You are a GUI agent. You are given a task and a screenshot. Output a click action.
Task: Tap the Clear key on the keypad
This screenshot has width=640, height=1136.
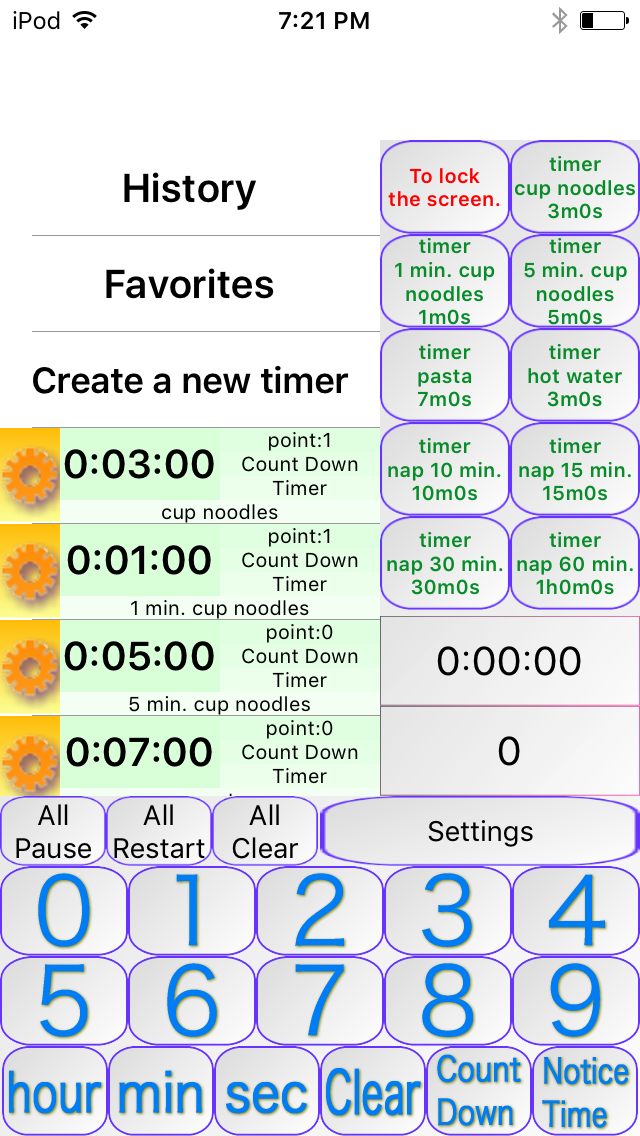click(x=373, y=1091)
